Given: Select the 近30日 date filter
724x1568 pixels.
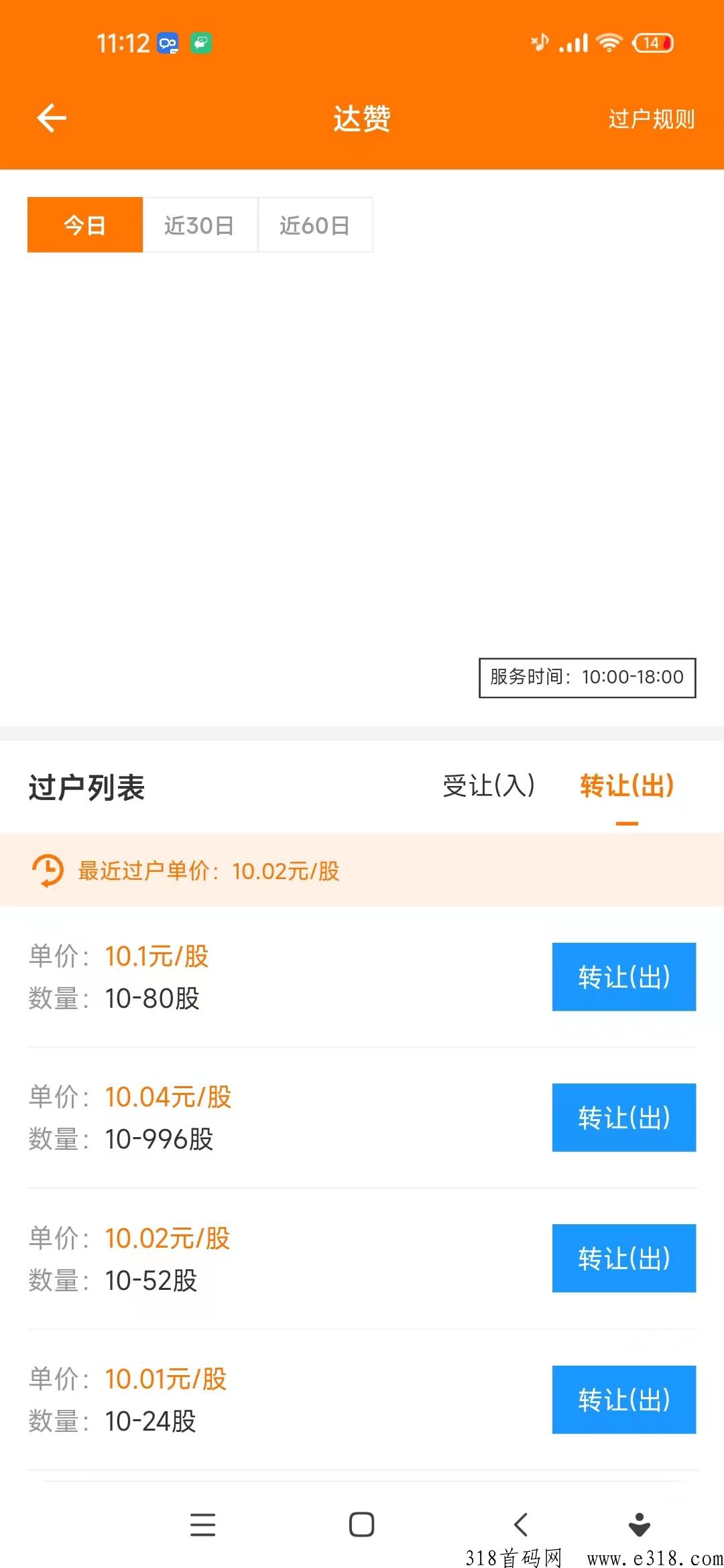Looking at the screenshot, I should (199, 225).
